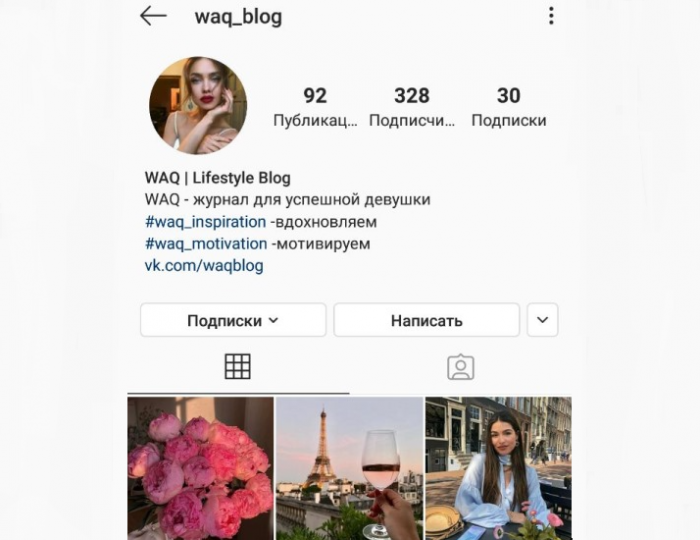This screenshot has height=540, width=700.
Task: Tap Написать to message the account
Action: [x=426, y=321]
